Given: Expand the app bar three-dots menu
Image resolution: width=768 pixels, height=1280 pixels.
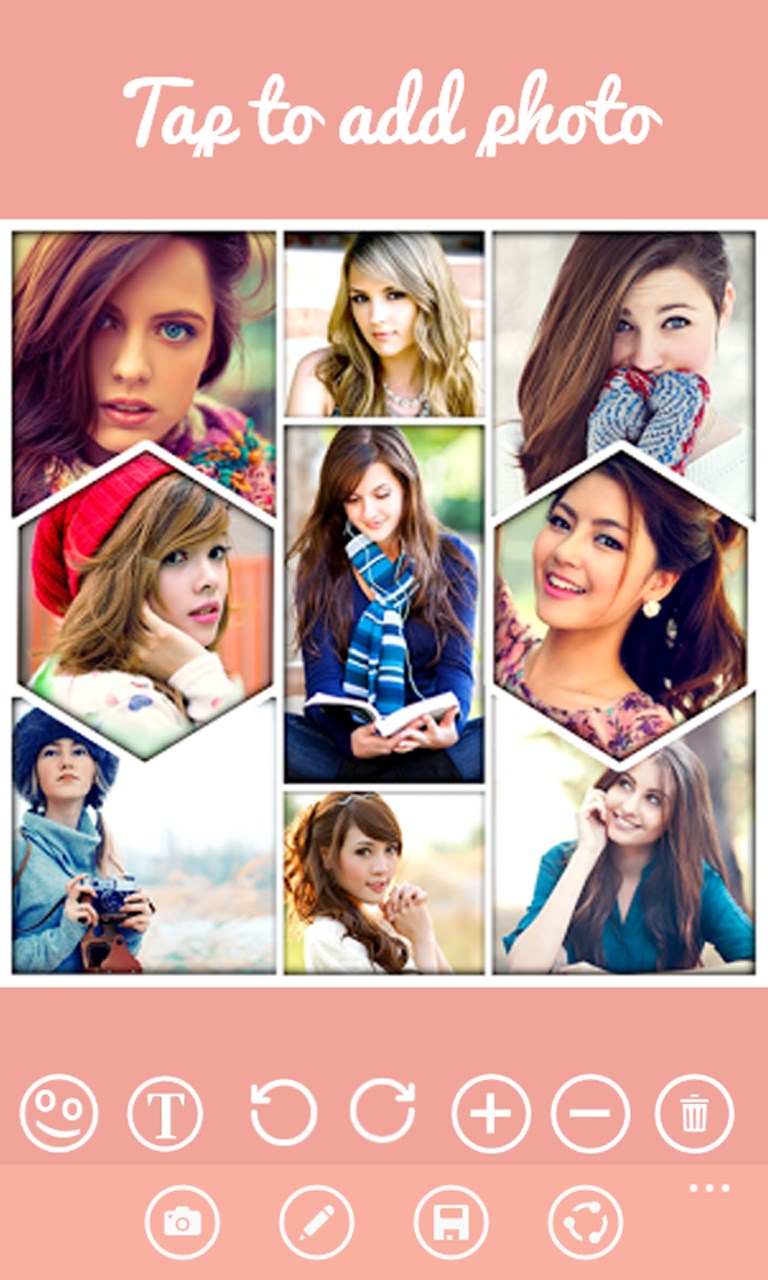Looking at the screenshot, I should click(709, 1188).
